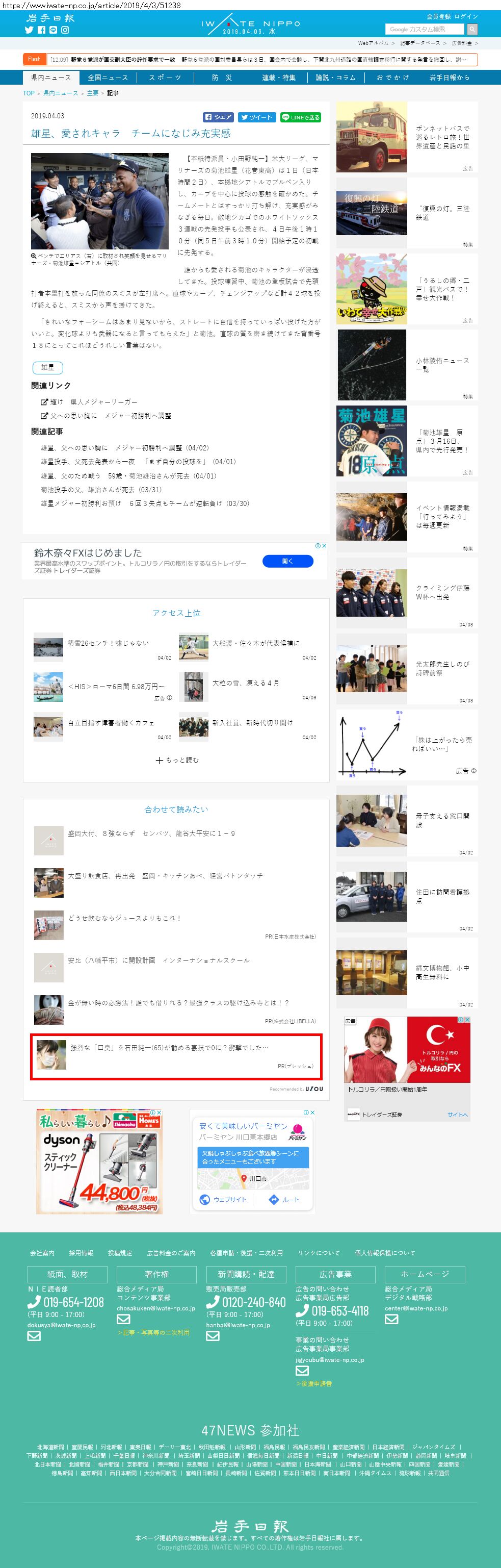Open the Twitter icon in the header
The height and width of the screenshot is (1568, 501).
[29, 30]
